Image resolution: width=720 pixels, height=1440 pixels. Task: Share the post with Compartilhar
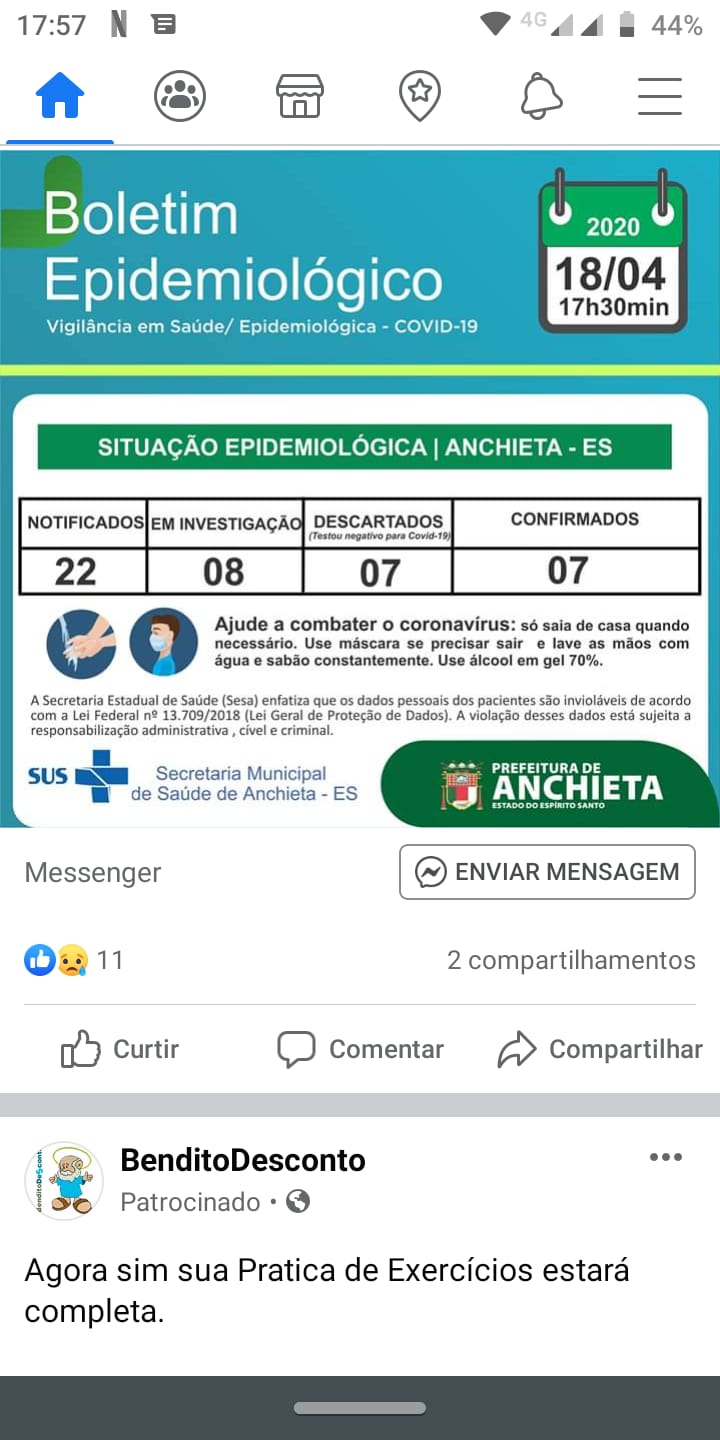pos(600,1049)
